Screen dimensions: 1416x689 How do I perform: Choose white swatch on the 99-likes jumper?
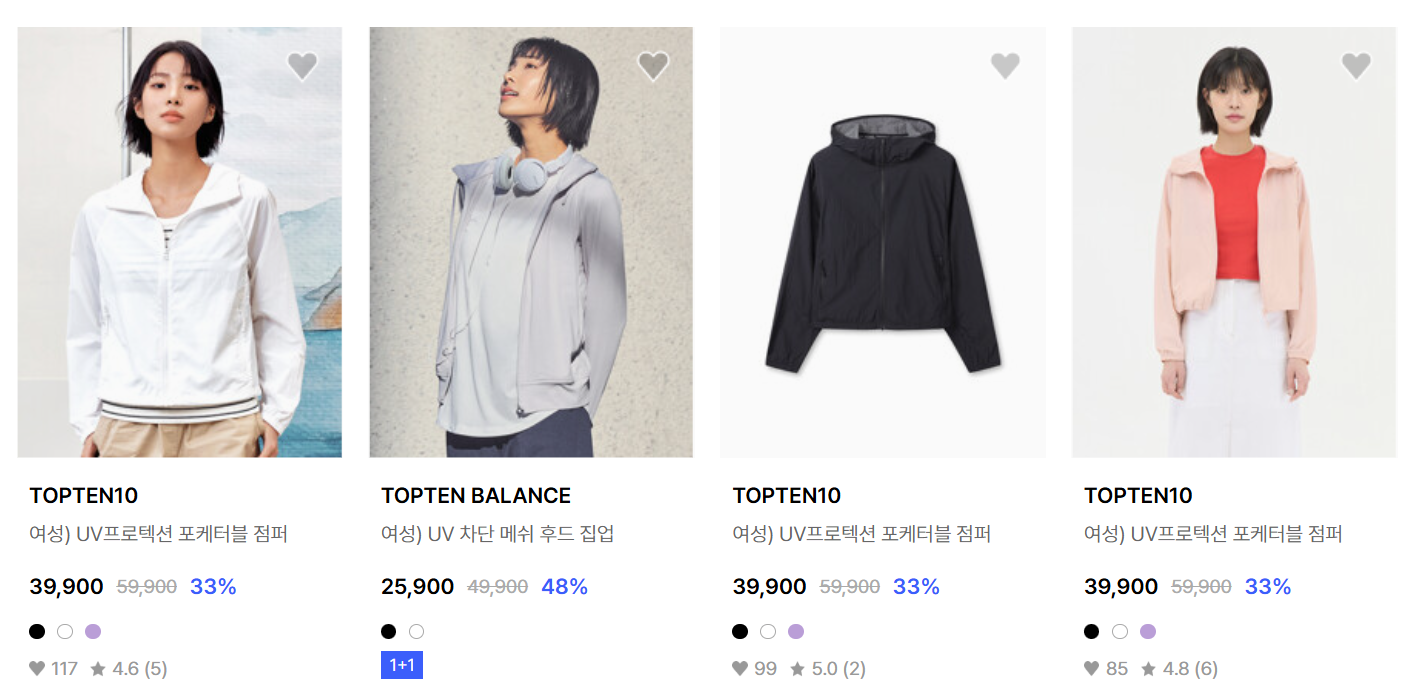(768, 631)
